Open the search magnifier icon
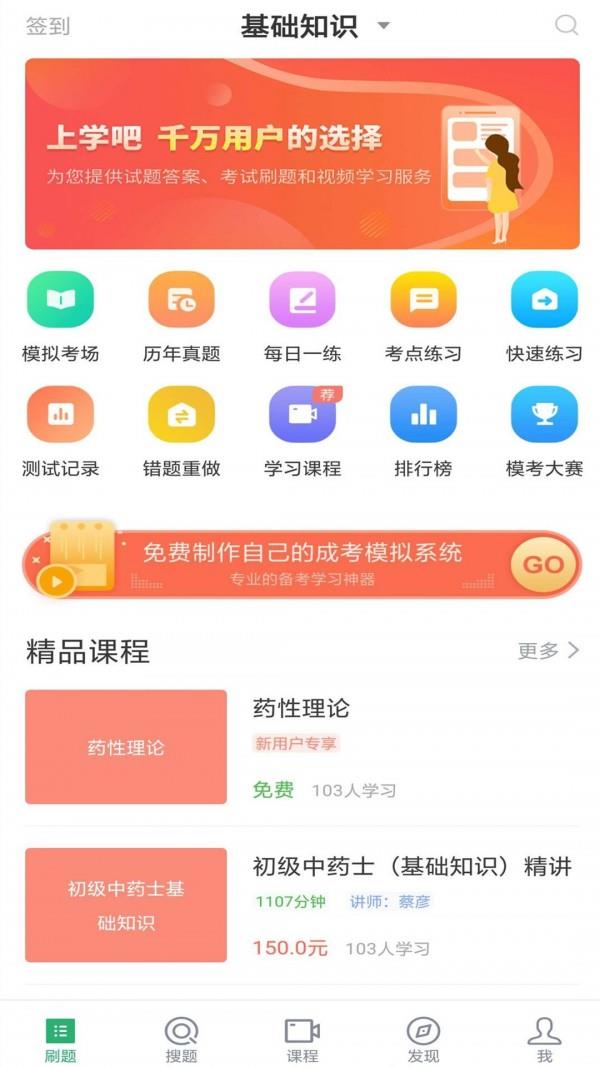Screen dimensions: 600x1067 point(566,26)
